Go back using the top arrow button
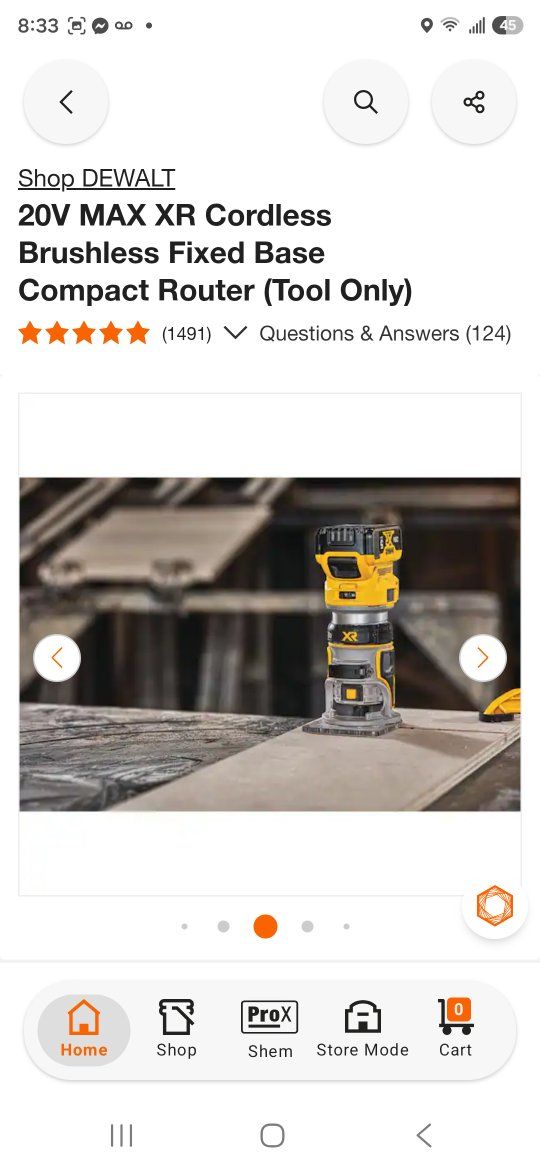 (66, 101)
